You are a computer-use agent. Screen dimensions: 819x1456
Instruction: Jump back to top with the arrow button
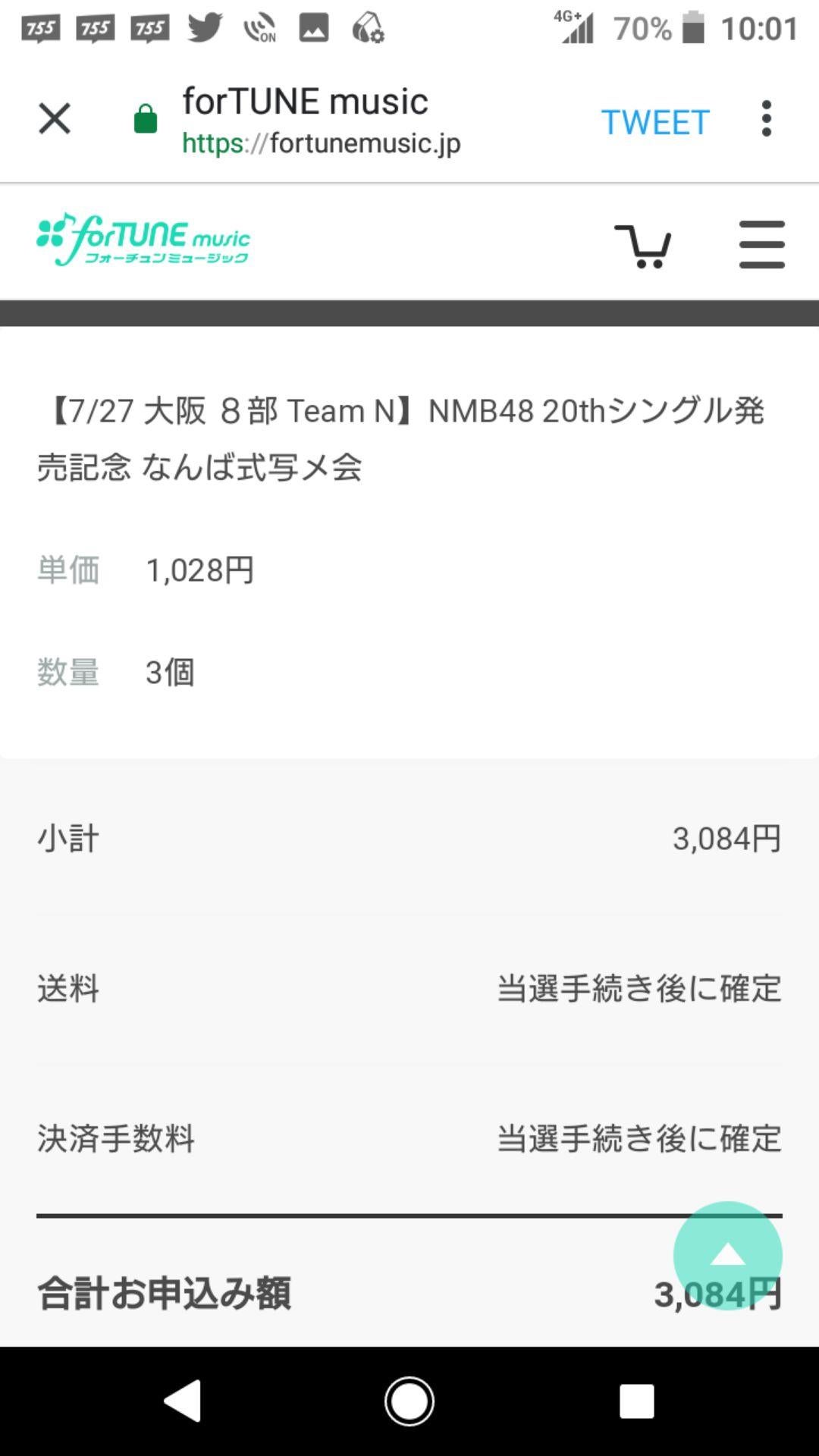coord(727,1255)
